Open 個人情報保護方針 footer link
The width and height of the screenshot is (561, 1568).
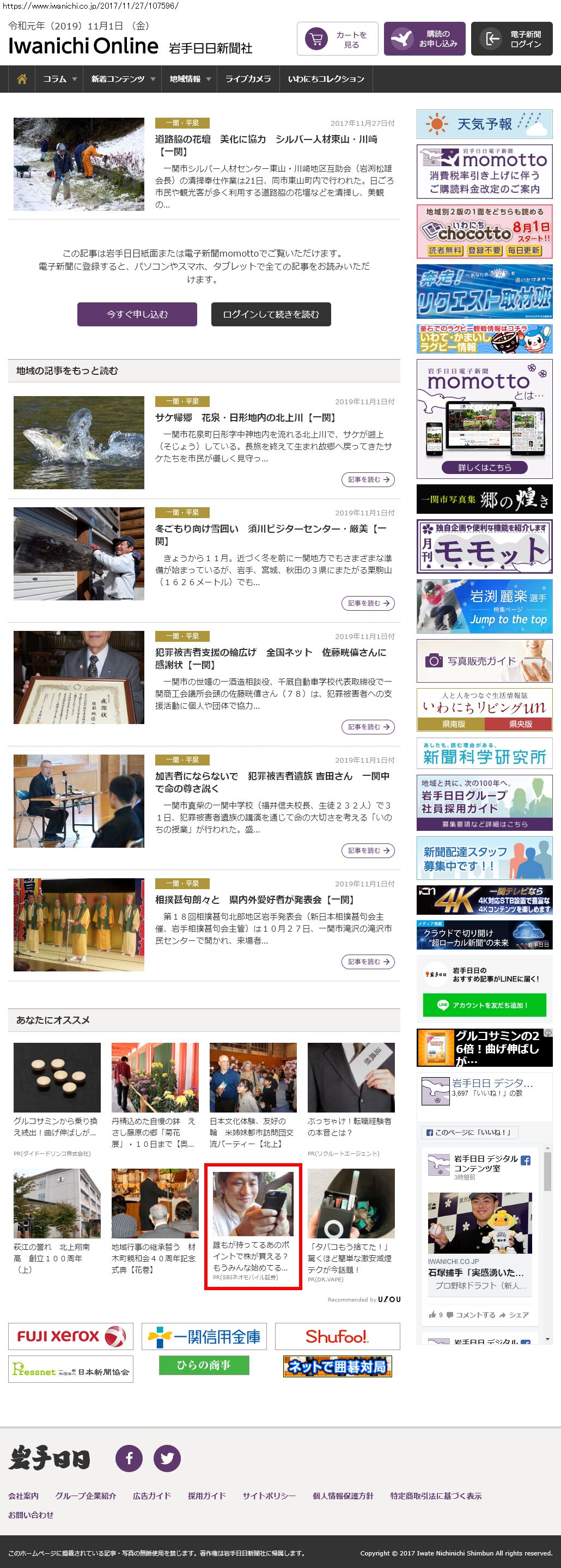(343, 1496)
